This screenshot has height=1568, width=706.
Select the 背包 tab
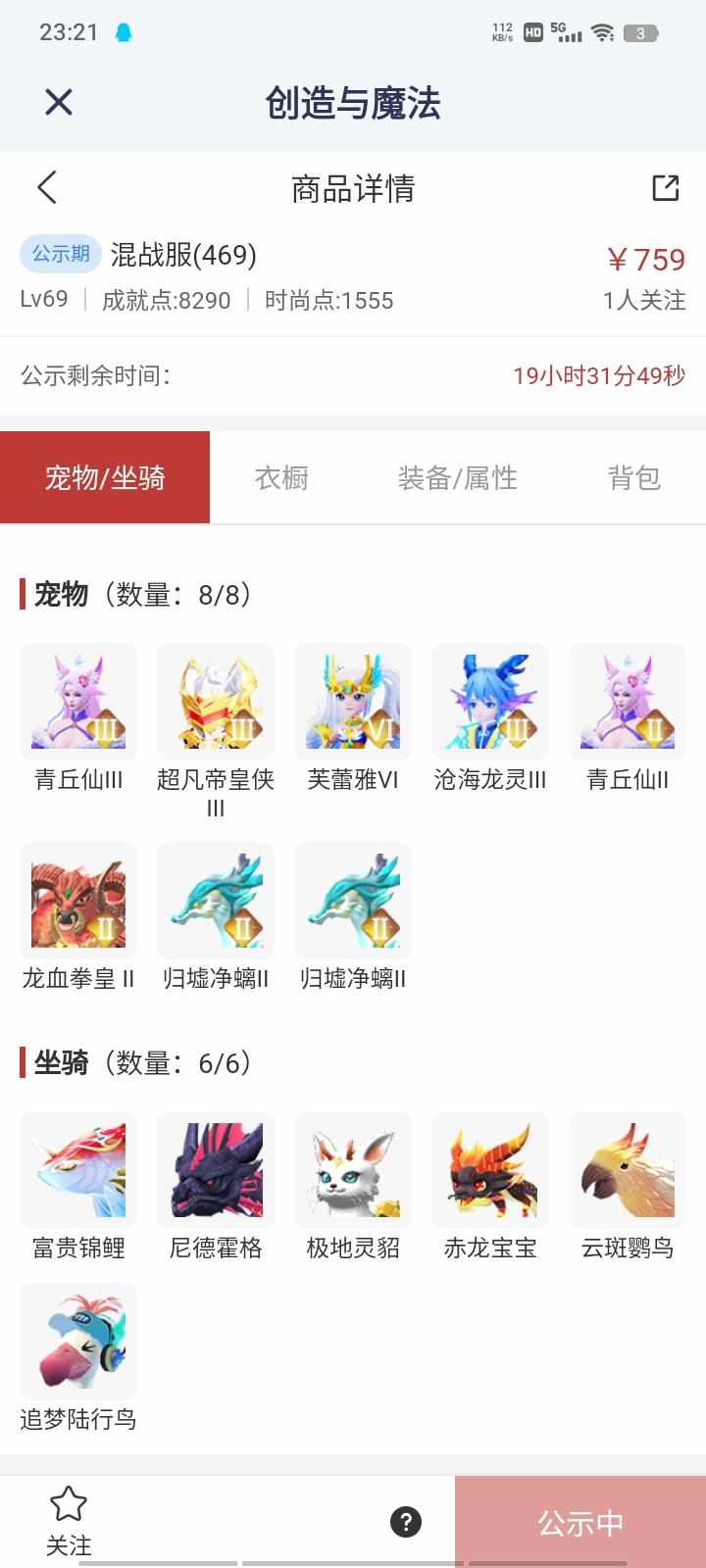[633, 477]
